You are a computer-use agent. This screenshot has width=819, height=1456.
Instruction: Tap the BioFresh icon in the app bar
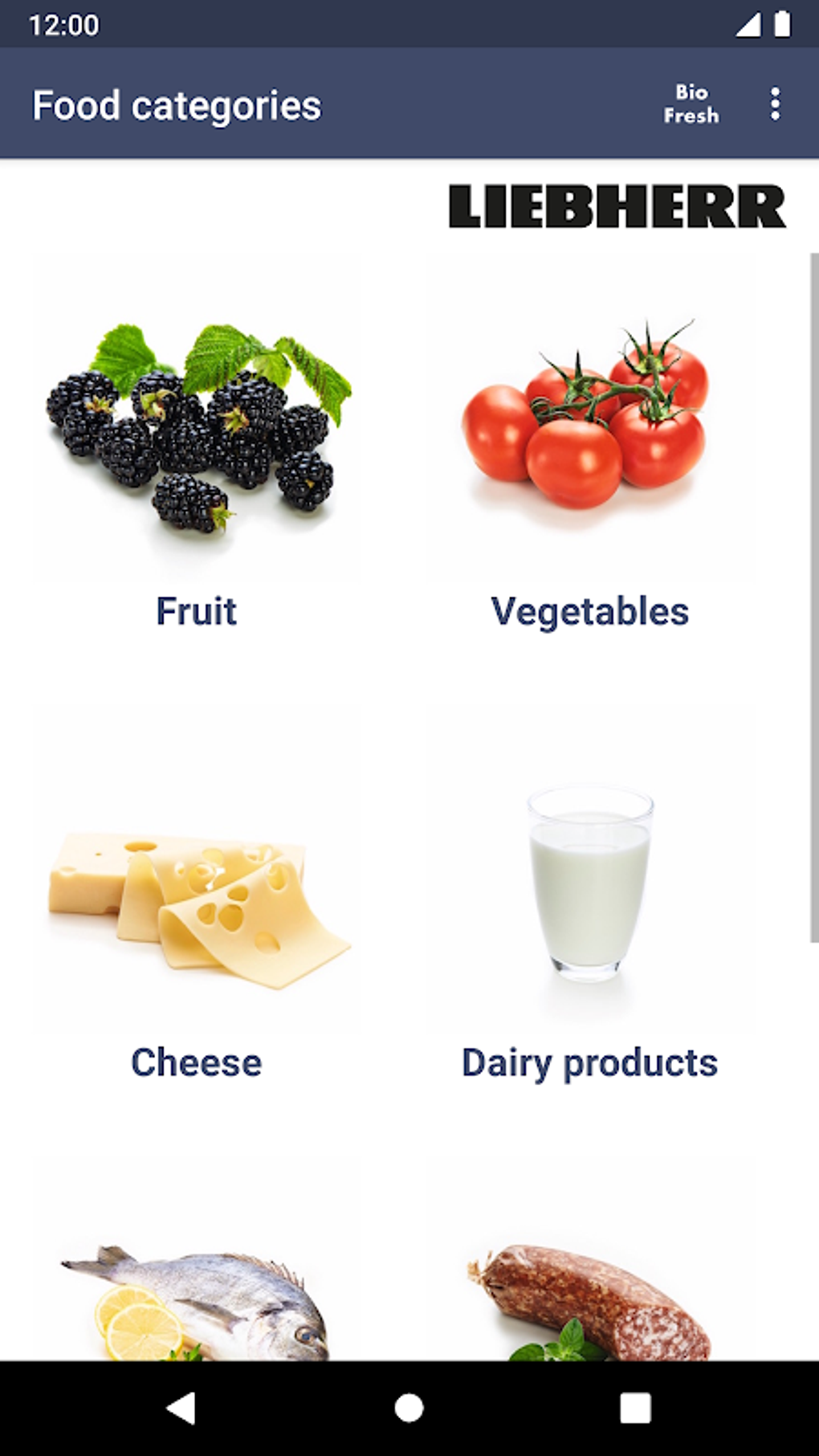[693, 104]
